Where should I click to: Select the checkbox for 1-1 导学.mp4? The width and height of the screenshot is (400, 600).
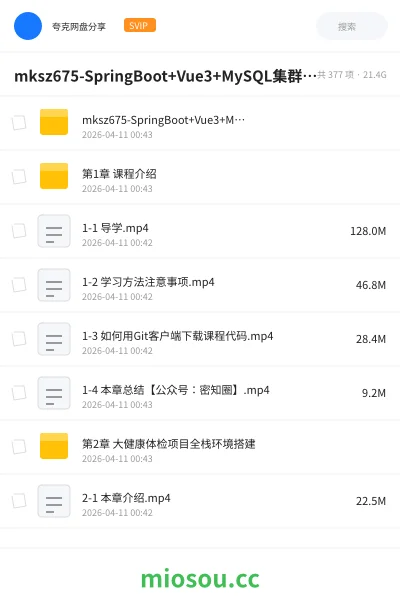point(19,231)
